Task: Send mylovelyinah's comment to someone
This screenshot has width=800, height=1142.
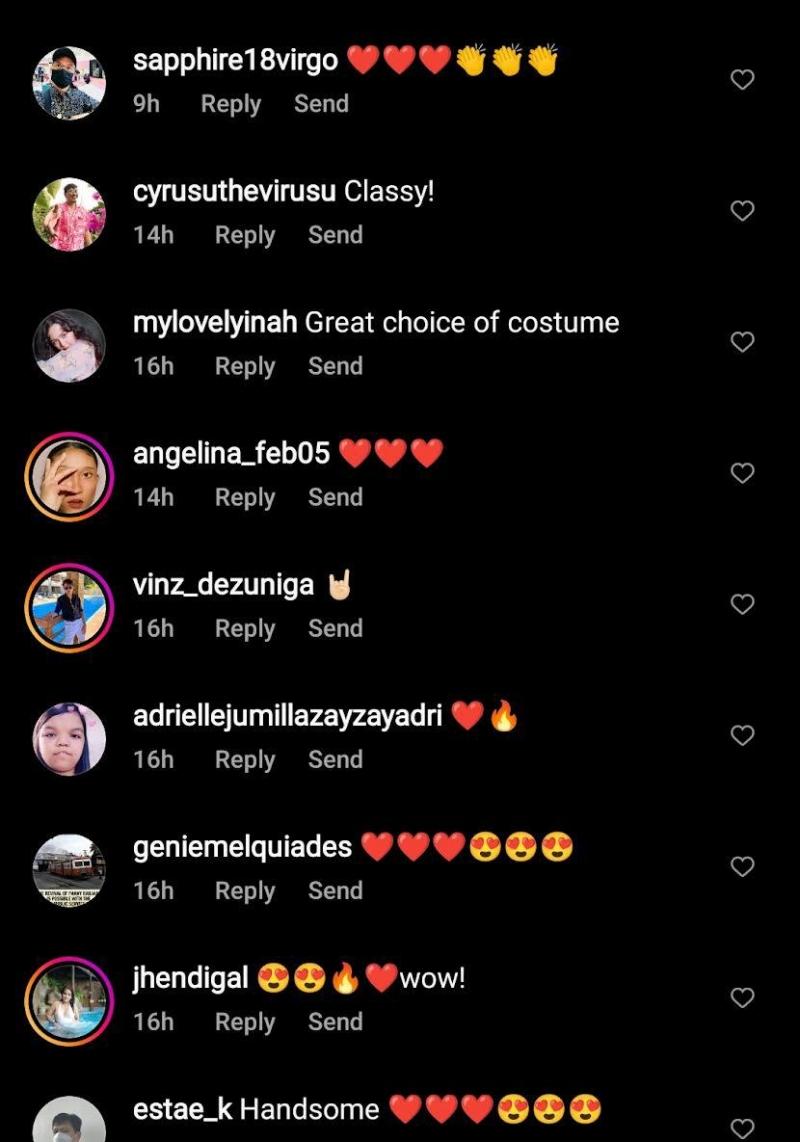Action: click(335, 366)
